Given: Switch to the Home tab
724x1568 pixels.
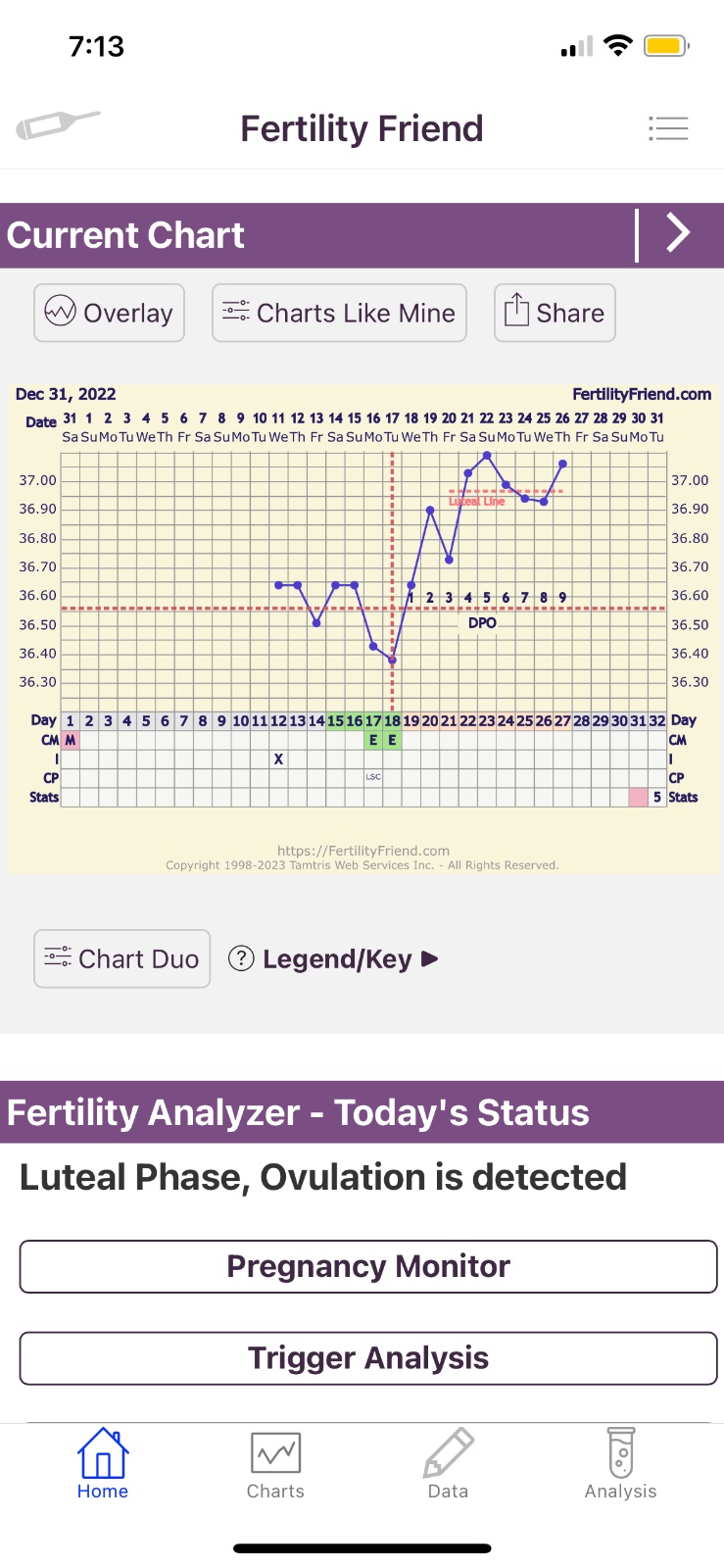Looking at the screenshot, I should pyautogui.click(x=103, y=1464).
